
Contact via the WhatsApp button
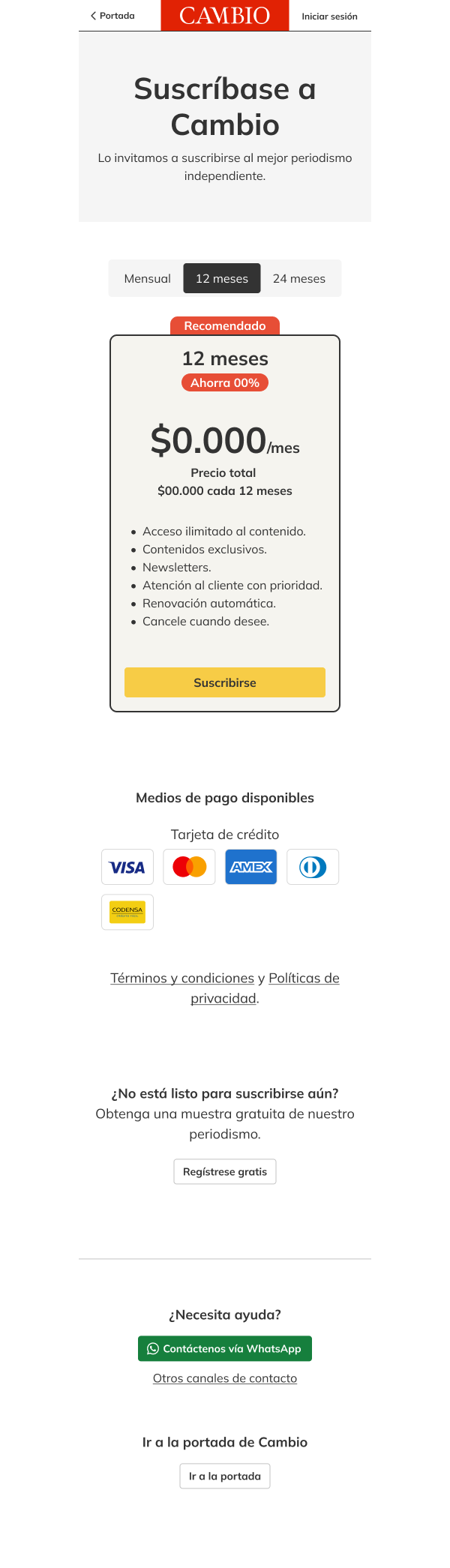(x=225, y=1348)
